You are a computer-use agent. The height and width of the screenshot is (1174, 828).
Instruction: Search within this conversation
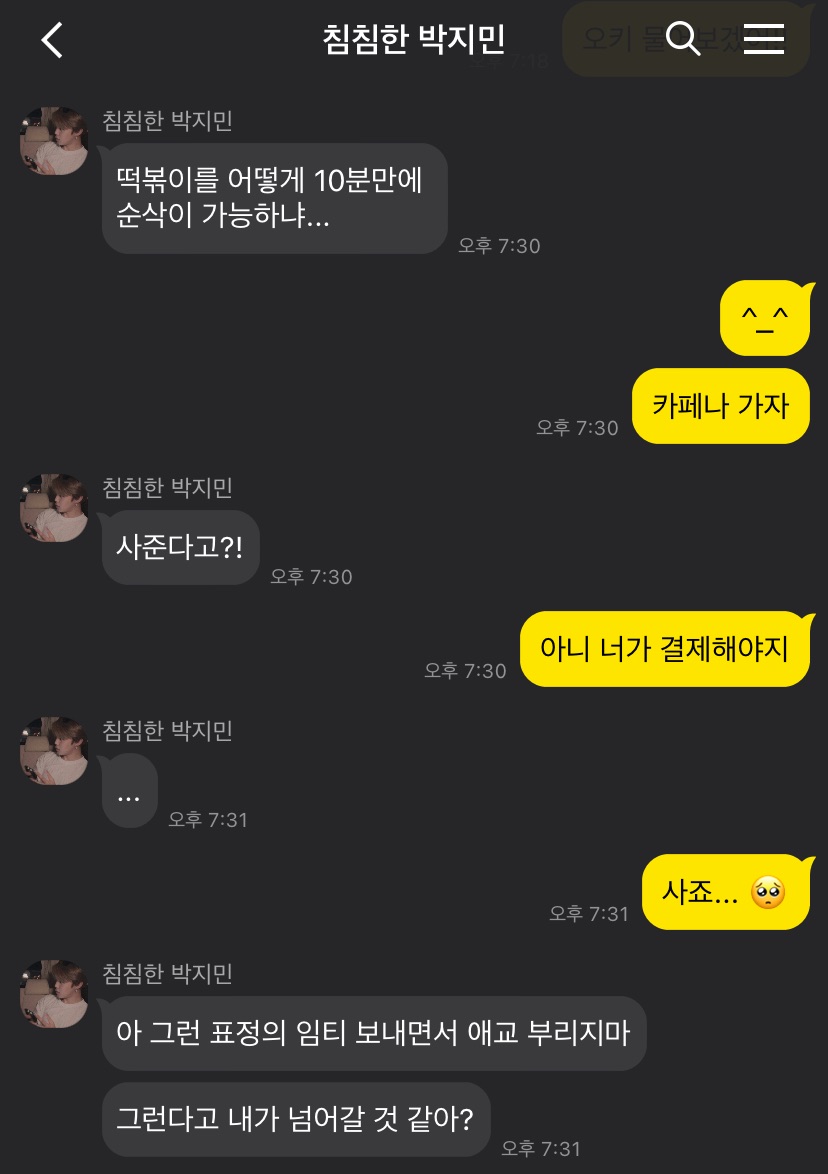click(x=683, y=40)
